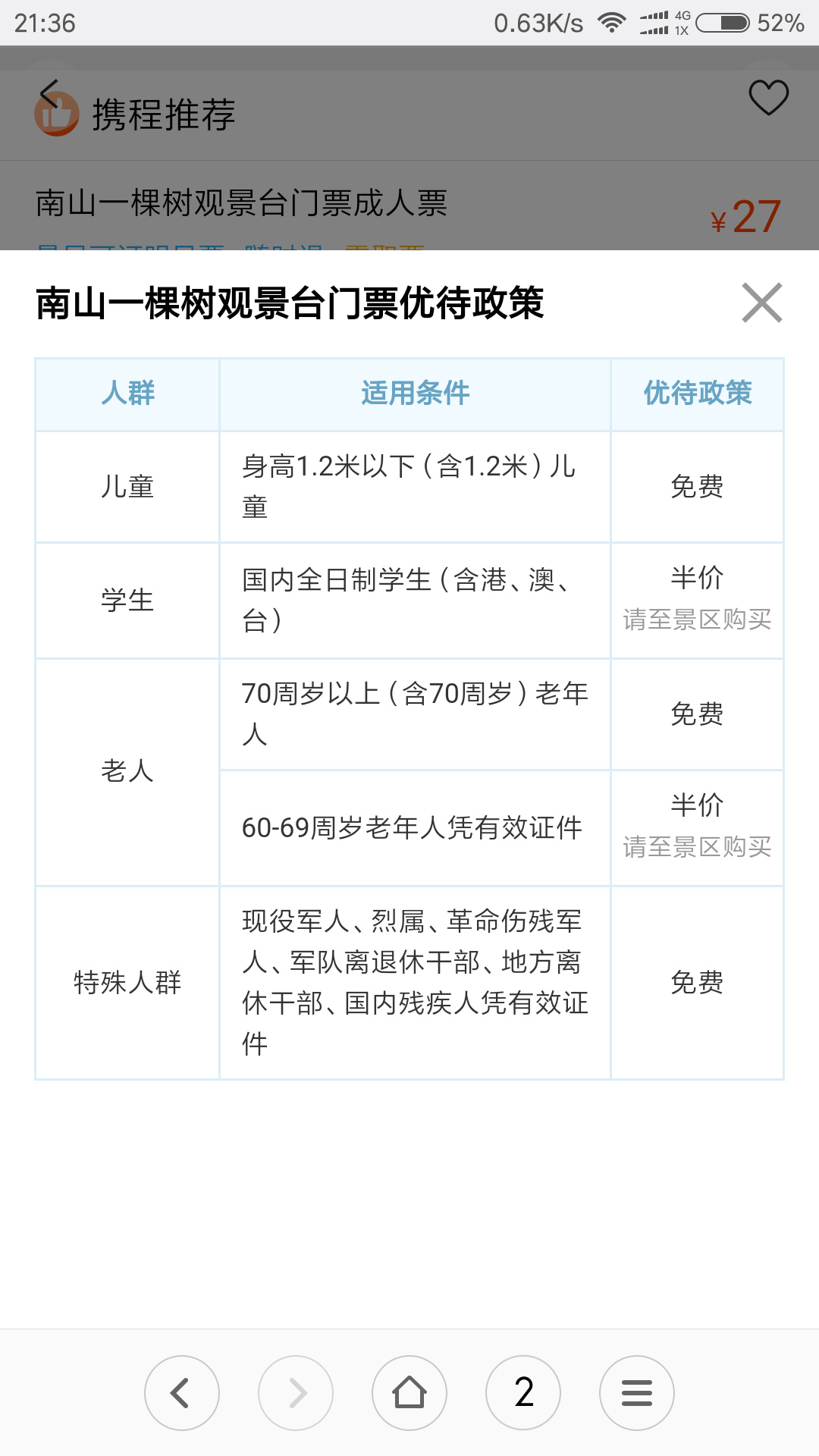Open the tab switcher showing 2 tabs
The image size is (819, 1456).
(x=523, y=1393)
